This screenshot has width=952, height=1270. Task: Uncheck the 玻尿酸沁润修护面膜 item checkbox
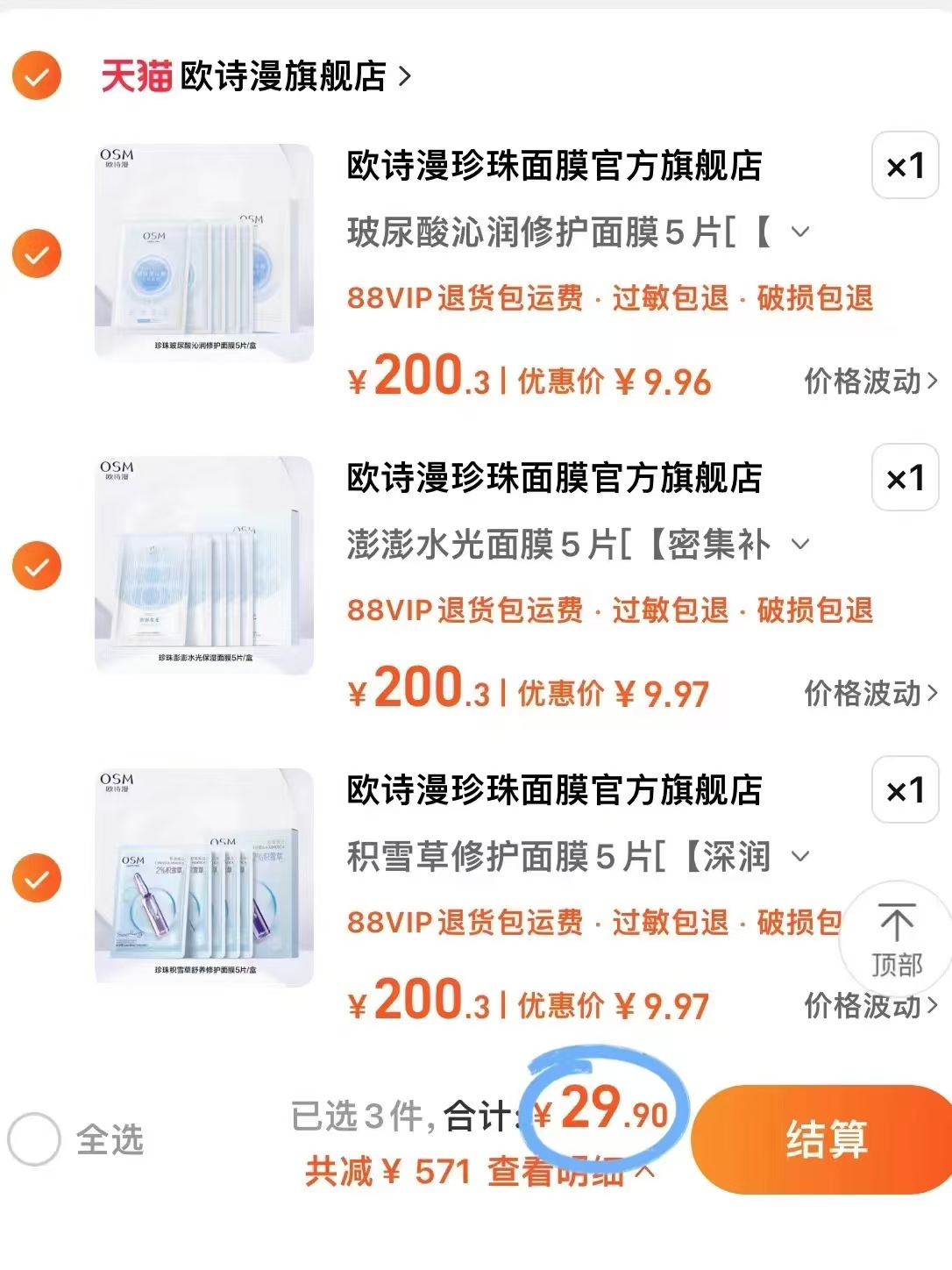[36, 254]
